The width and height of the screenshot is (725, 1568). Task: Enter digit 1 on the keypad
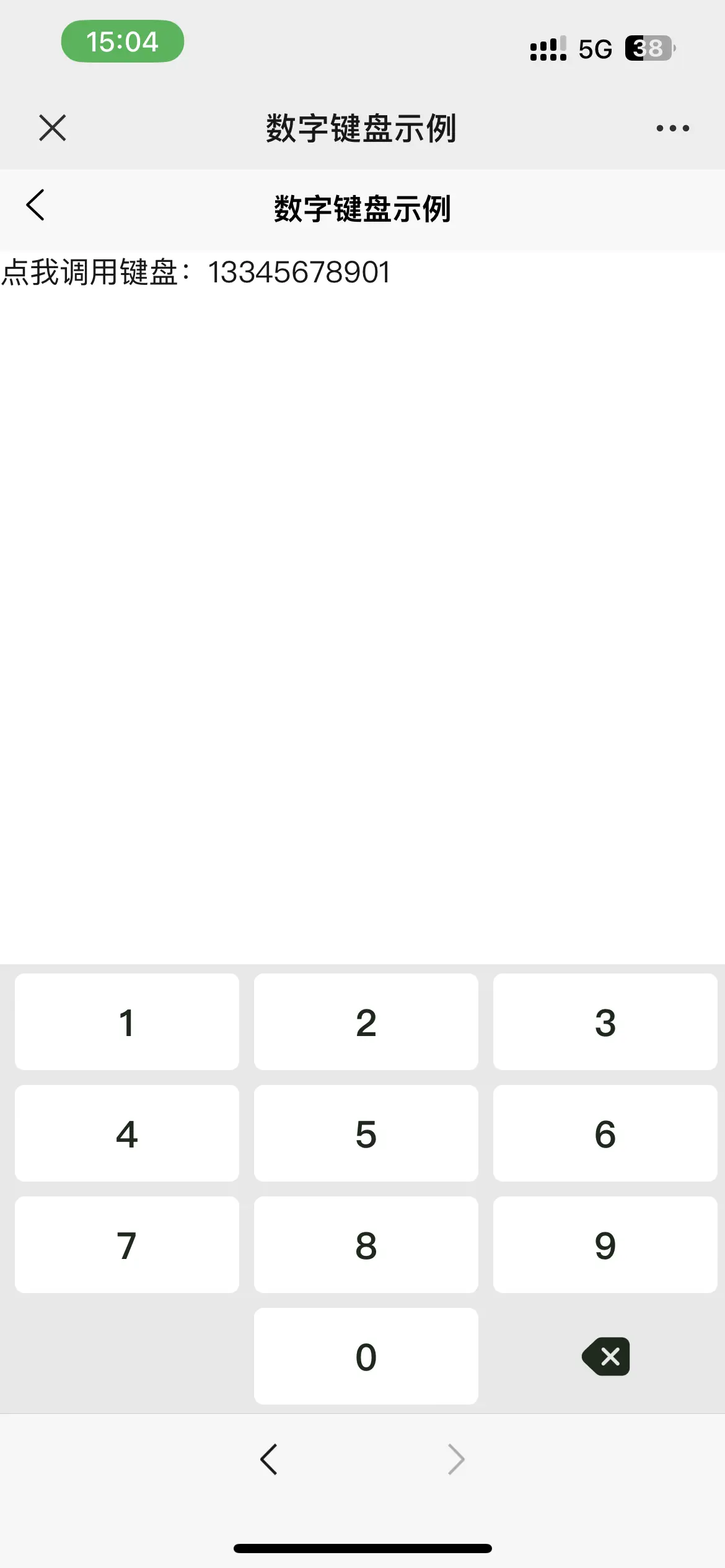[127, 1022]
